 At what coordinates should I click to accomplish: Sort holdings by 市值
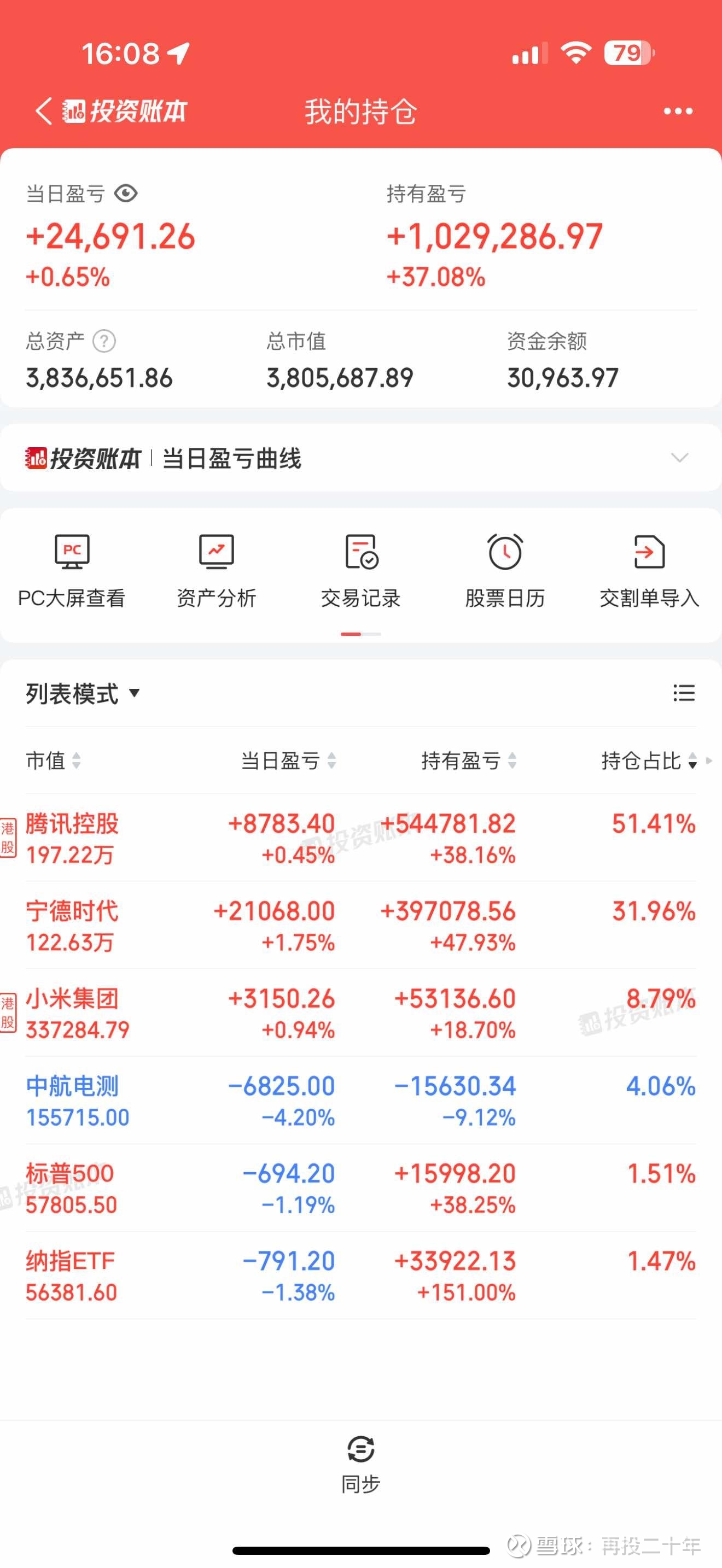[x=53, y=760]
